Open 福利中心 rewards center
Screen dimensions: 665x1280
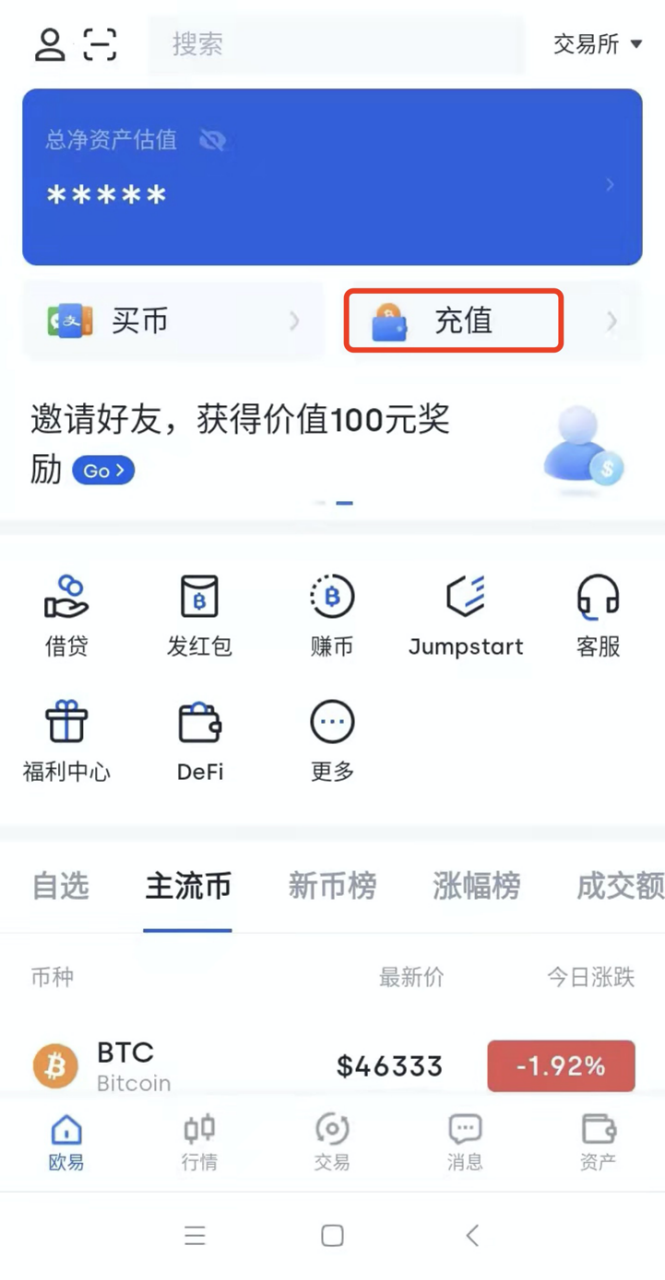[x=66, y=741]
